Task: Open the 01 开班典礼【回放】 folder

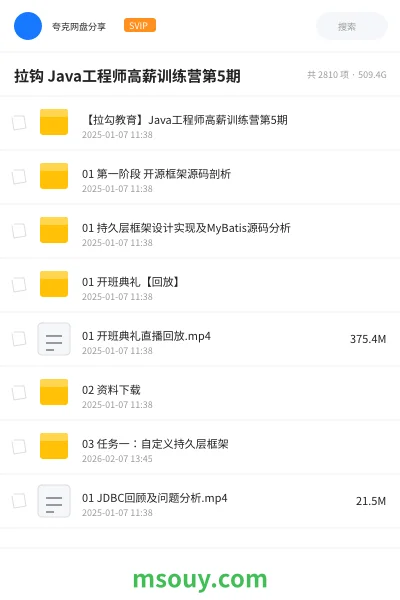Action: coord(200,284)
